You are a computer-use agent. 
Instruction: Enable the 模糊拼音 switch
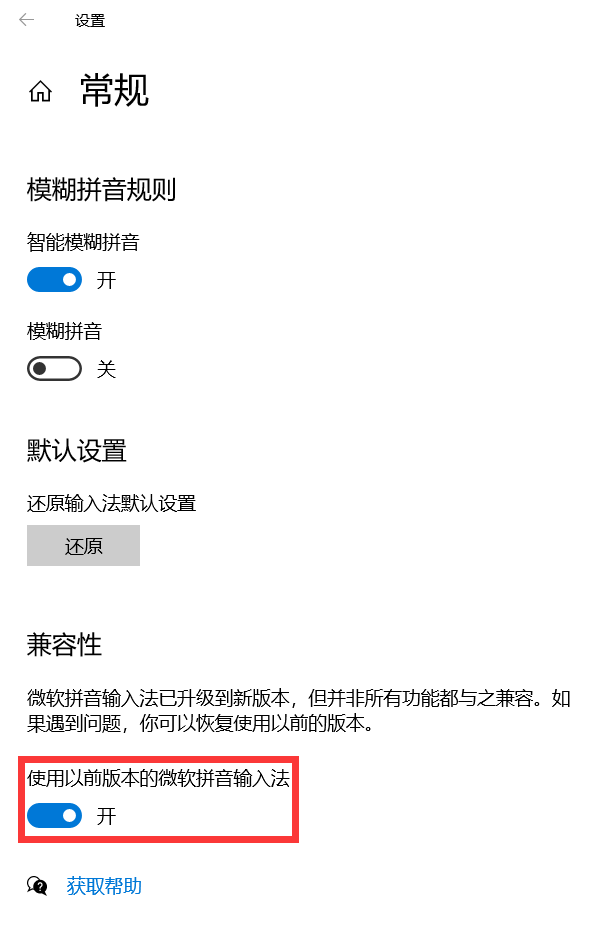pos(54,369)
